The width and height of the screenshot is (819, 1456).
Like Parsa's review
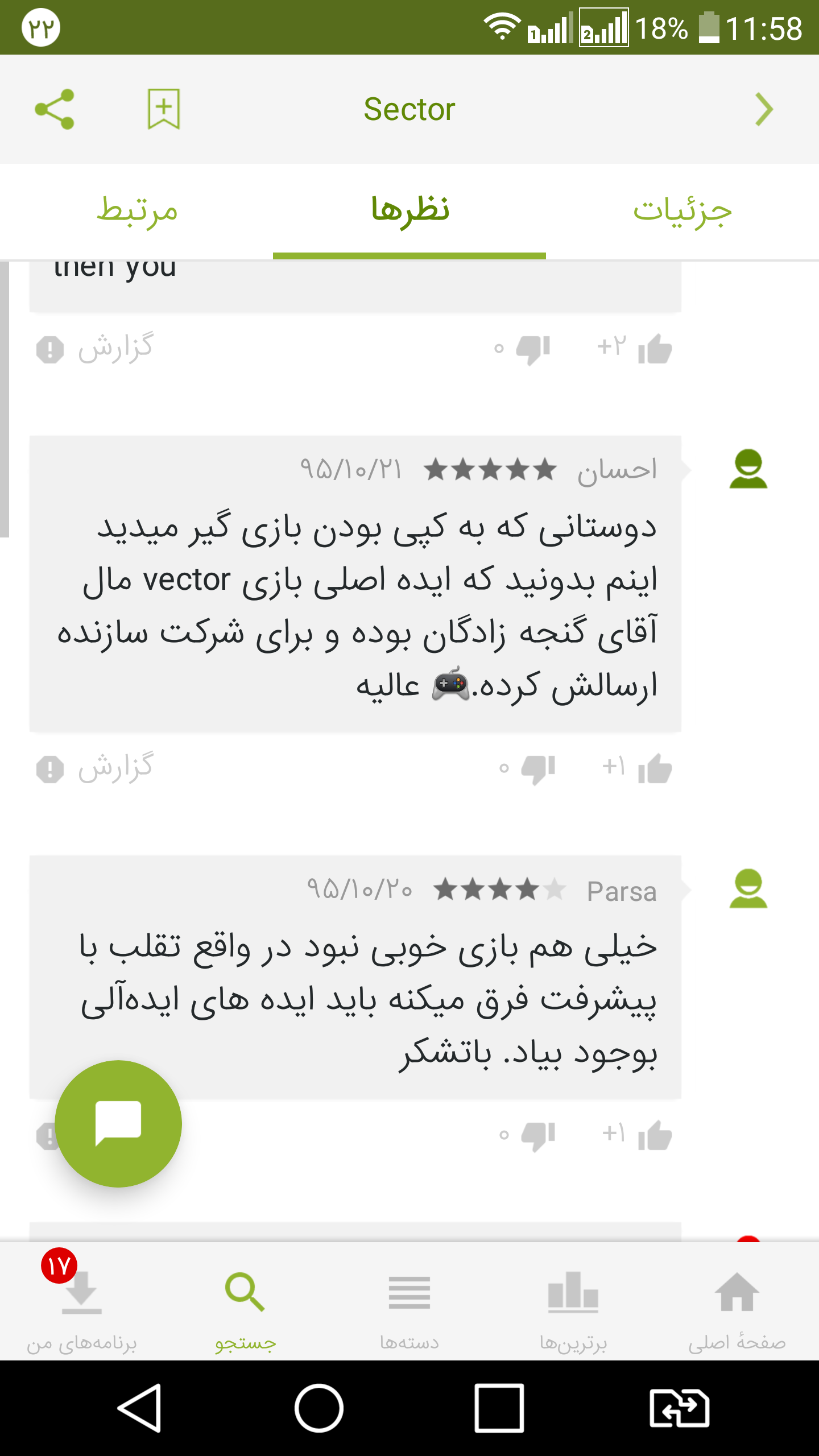[655, 1135]
